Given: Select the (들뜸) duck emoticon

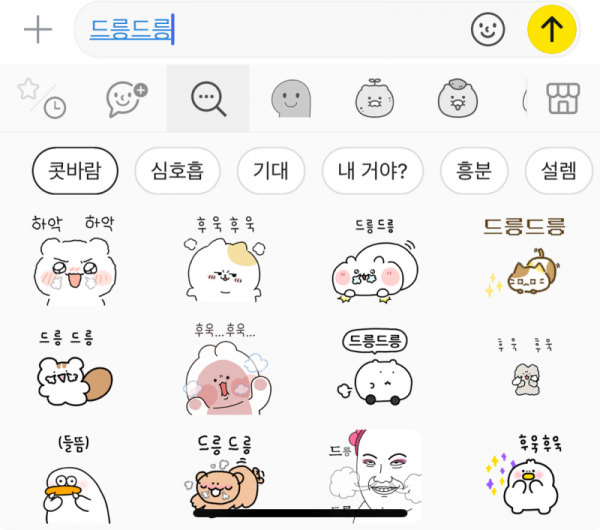Looking at the screenshot, I should coord(75,480).
